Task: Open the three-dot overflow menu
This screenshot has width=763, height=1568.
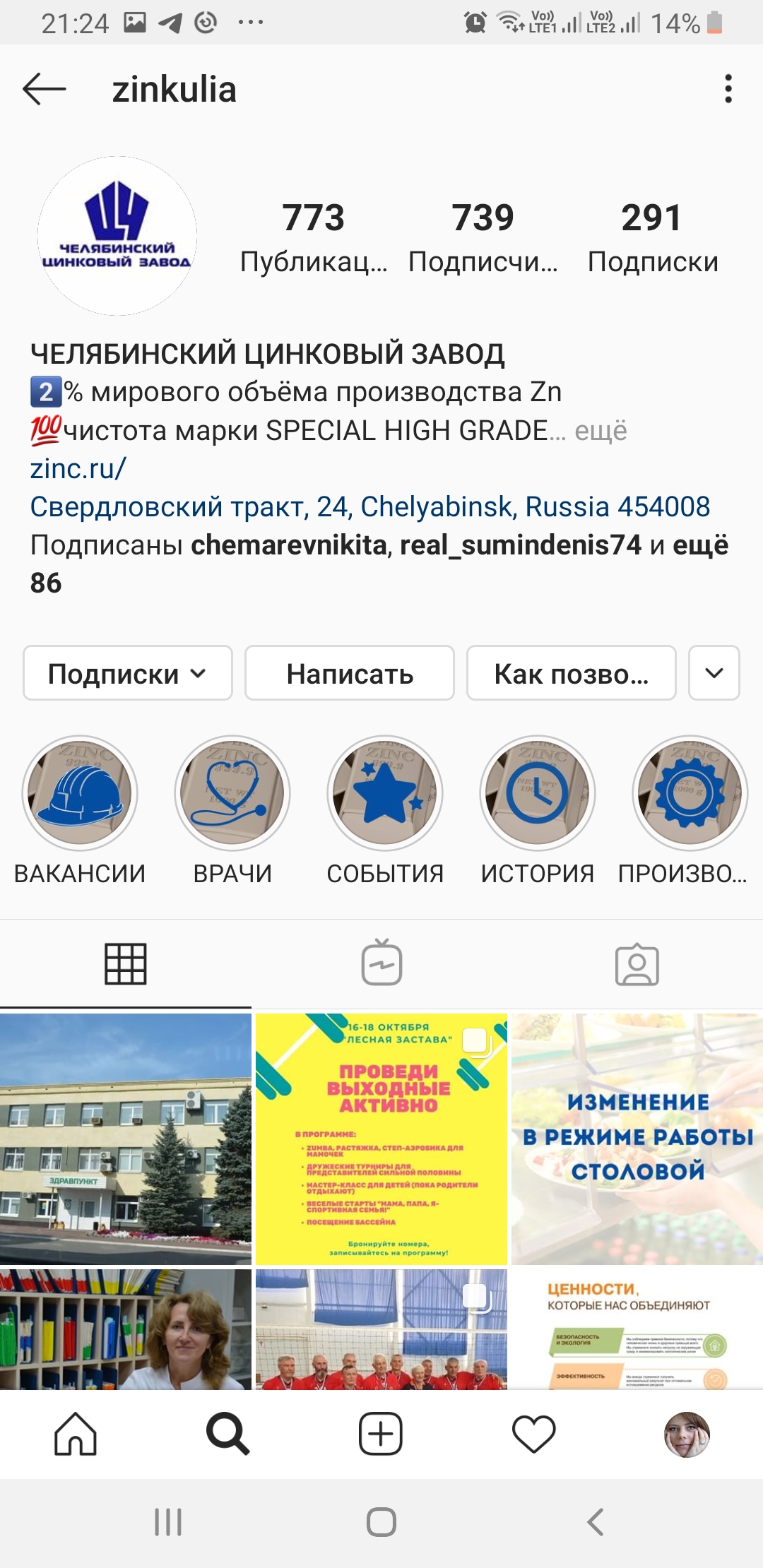Action: [728, 90]
